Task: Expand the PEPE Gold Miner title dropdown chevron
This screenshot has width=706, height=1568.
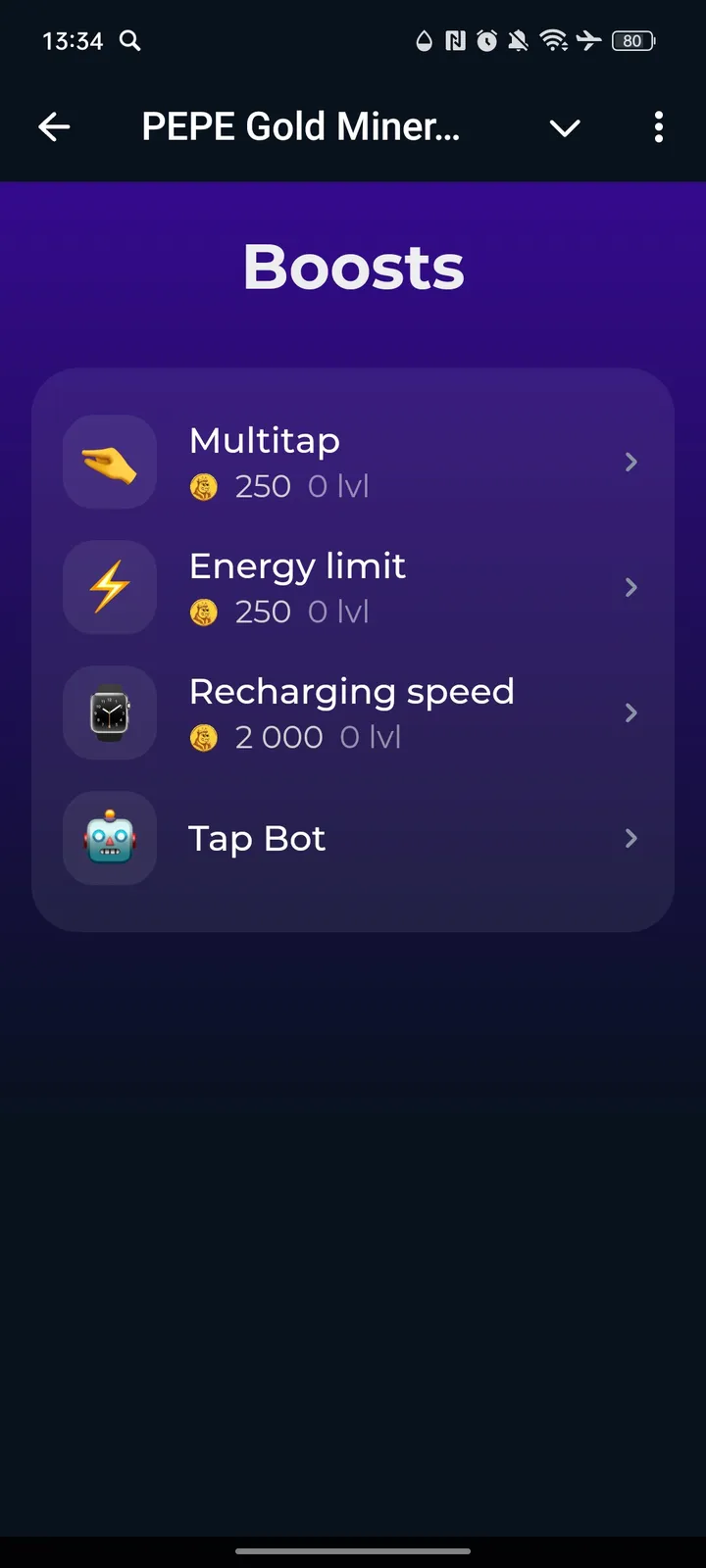Action: pos(565,128)
